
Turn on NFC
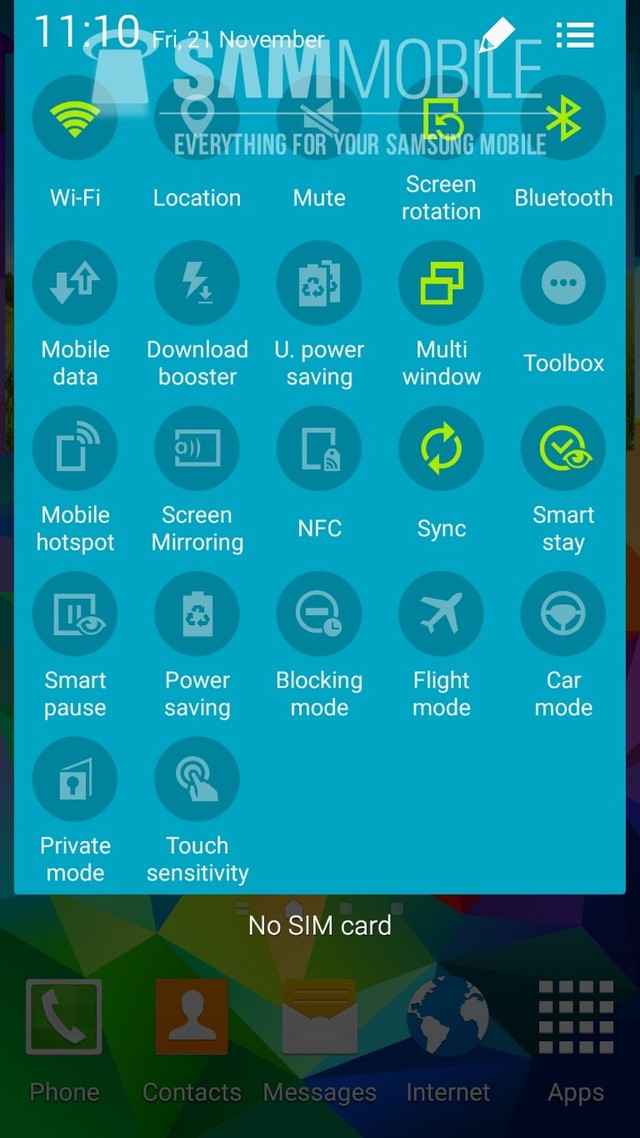click(319, 448)
